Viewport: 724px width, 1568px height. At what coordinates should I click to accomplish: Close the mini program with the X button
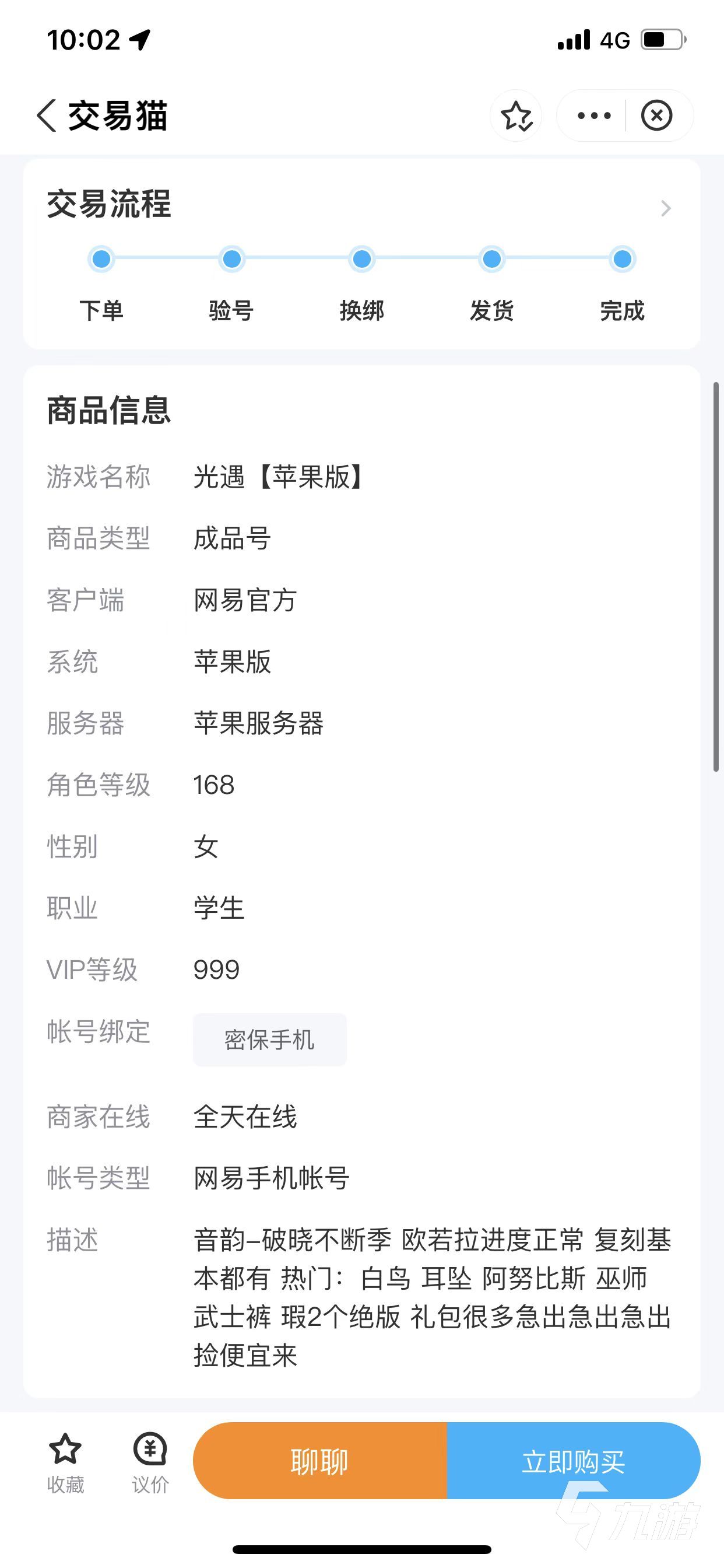click(x=656, y=116)
